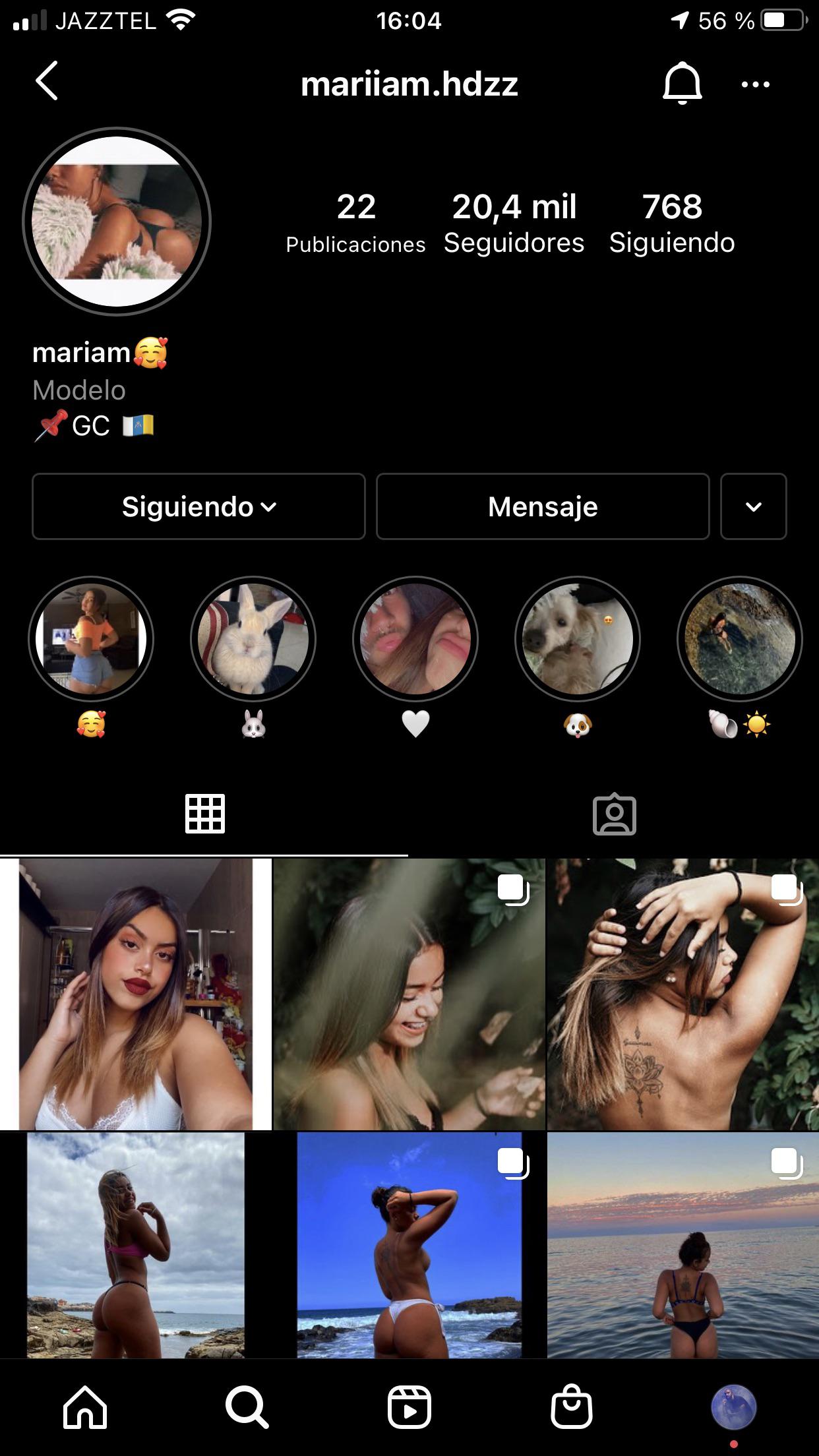This screenshot has height=1456, width=819.
Task: Open the Search tab in bottom bar
Action: [247, 1408]
